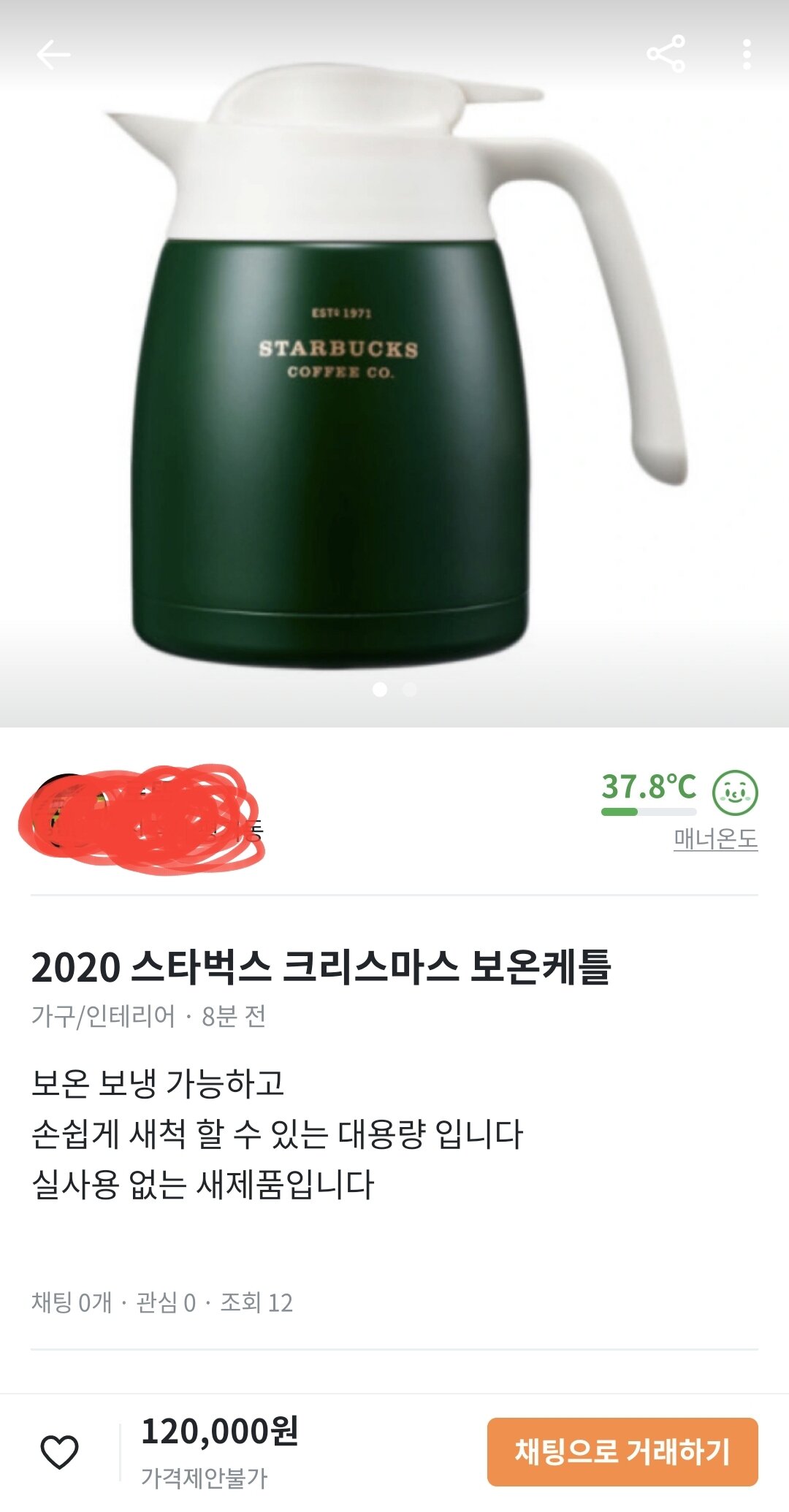Open the kettle product photo
The height and width of the screenshot is (1512, 789).
(x=394, y=364)
